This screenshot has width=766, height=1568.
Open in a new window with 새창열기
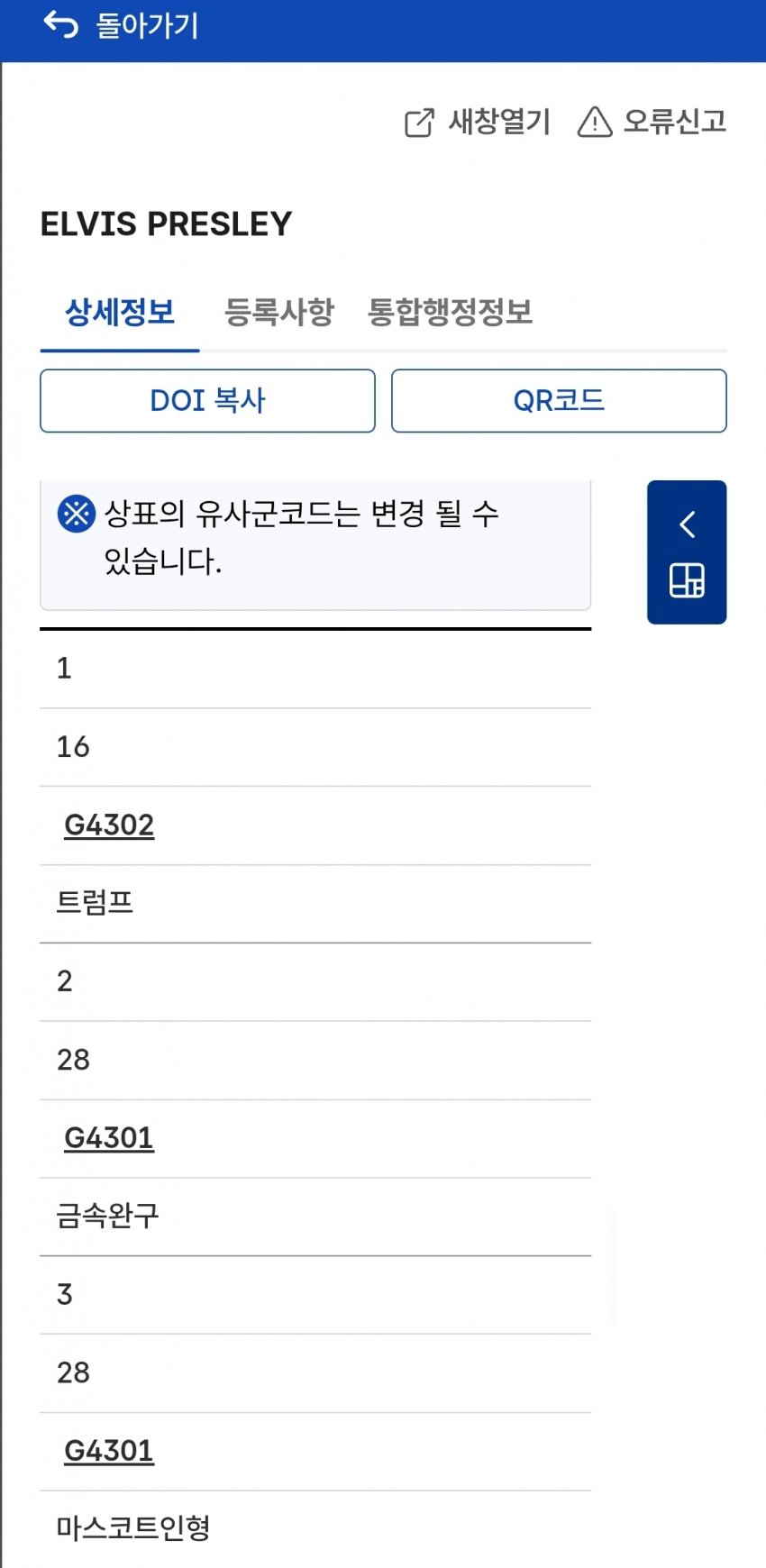click(477, 122)
